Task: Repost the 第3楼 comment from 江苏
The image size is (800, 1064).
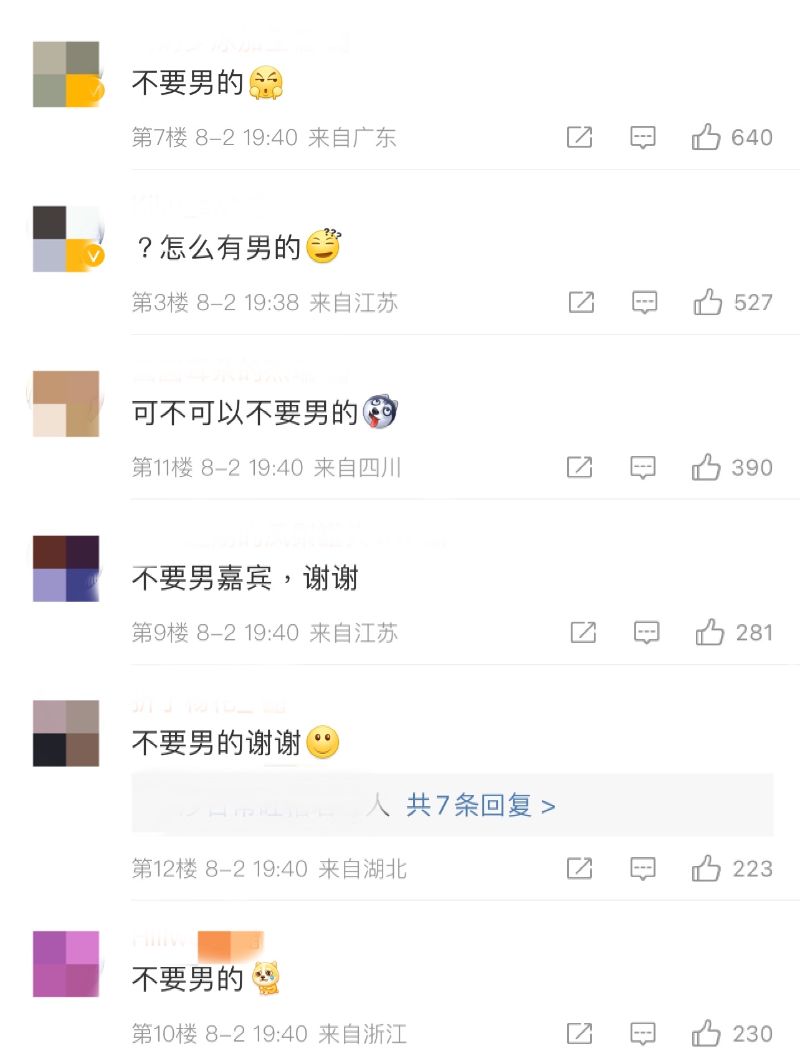Action: (581, 302)
